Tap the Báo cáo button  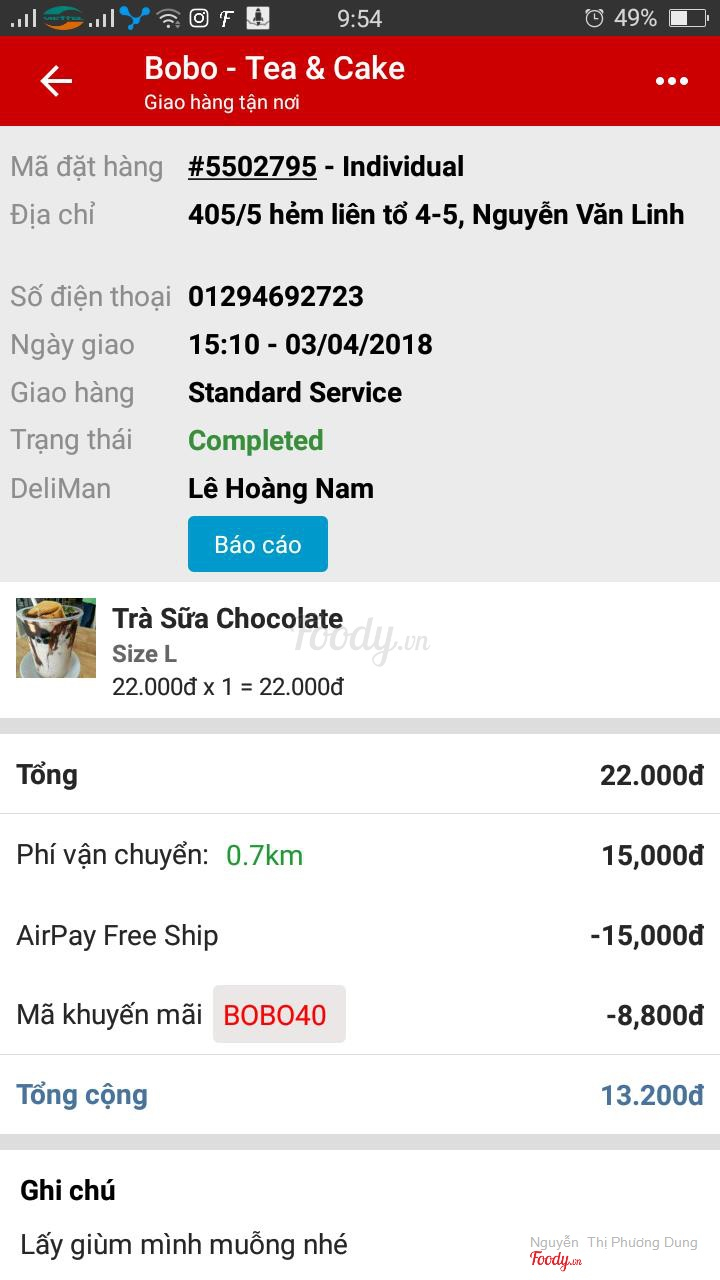point(257,544)
